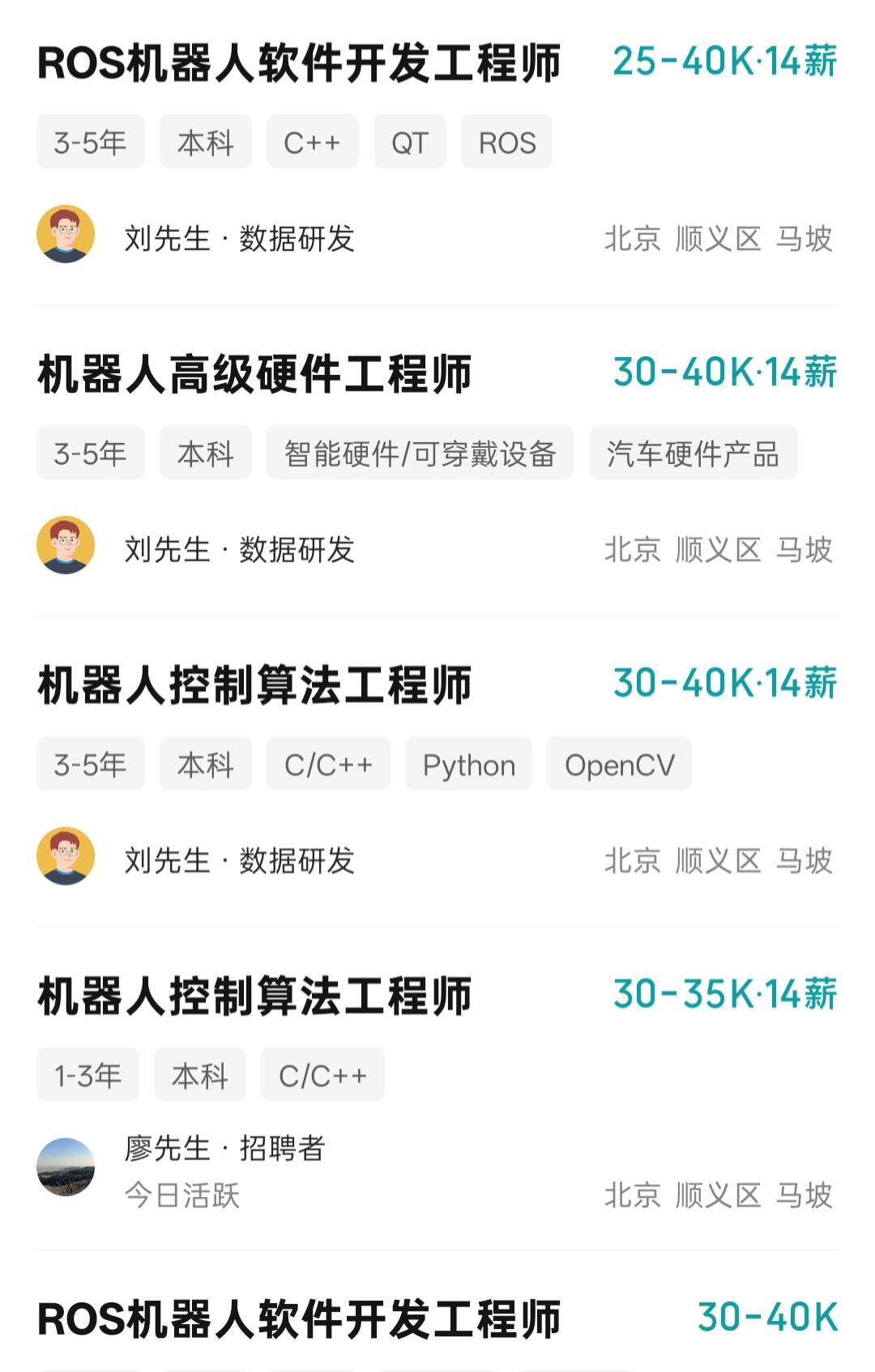The width and height of the screenshot is (875, 1372).
Task: Open the ROS机器人软件开发工程师 job paying 30-40K
Action: [298, 1319]
